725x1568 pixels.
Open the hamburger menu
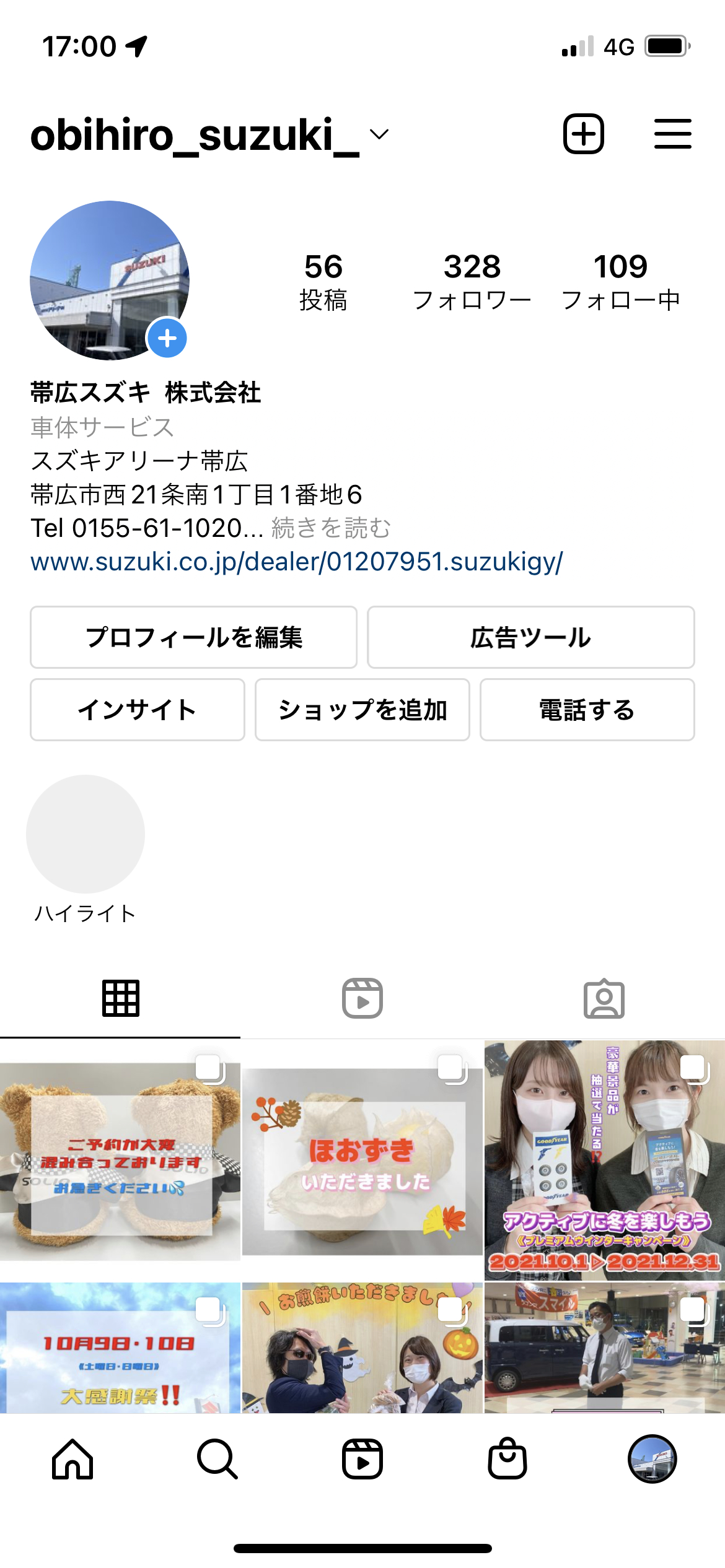click(x=672, y=134)
